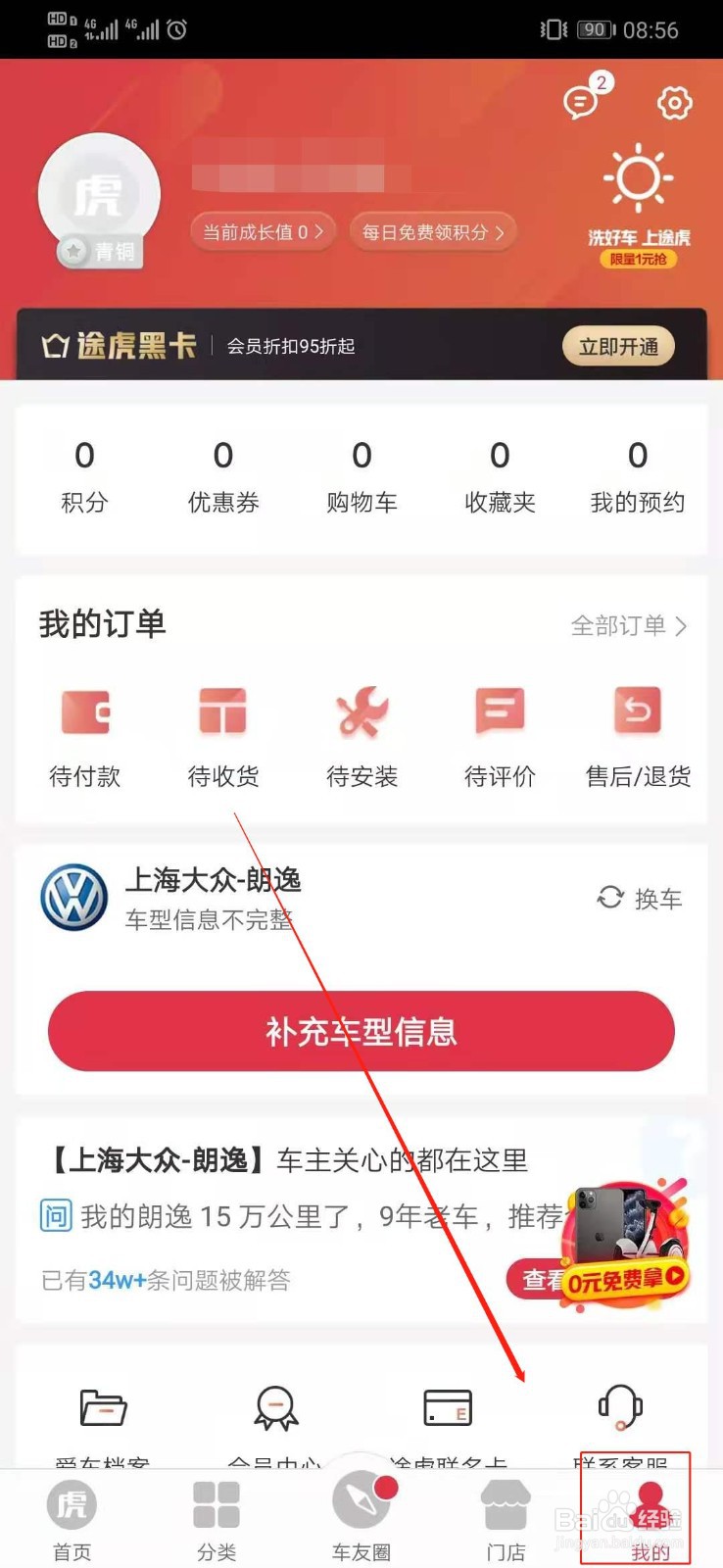The image size is (723, 1568).
Task: Tap 换车 to switch vehicles
Action: point(639,898)
